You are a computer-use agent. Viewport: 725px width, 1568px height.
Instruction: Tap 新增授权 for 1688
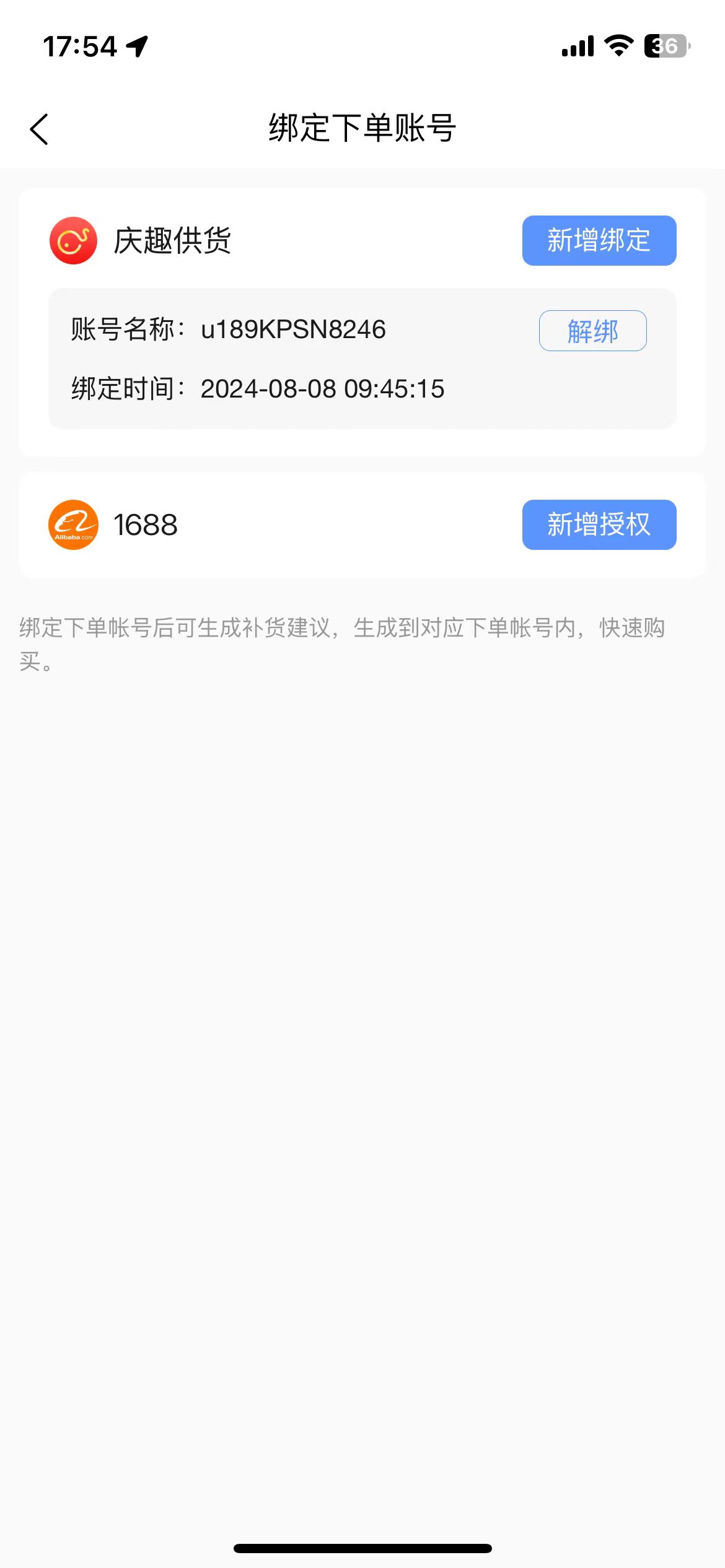599,525
